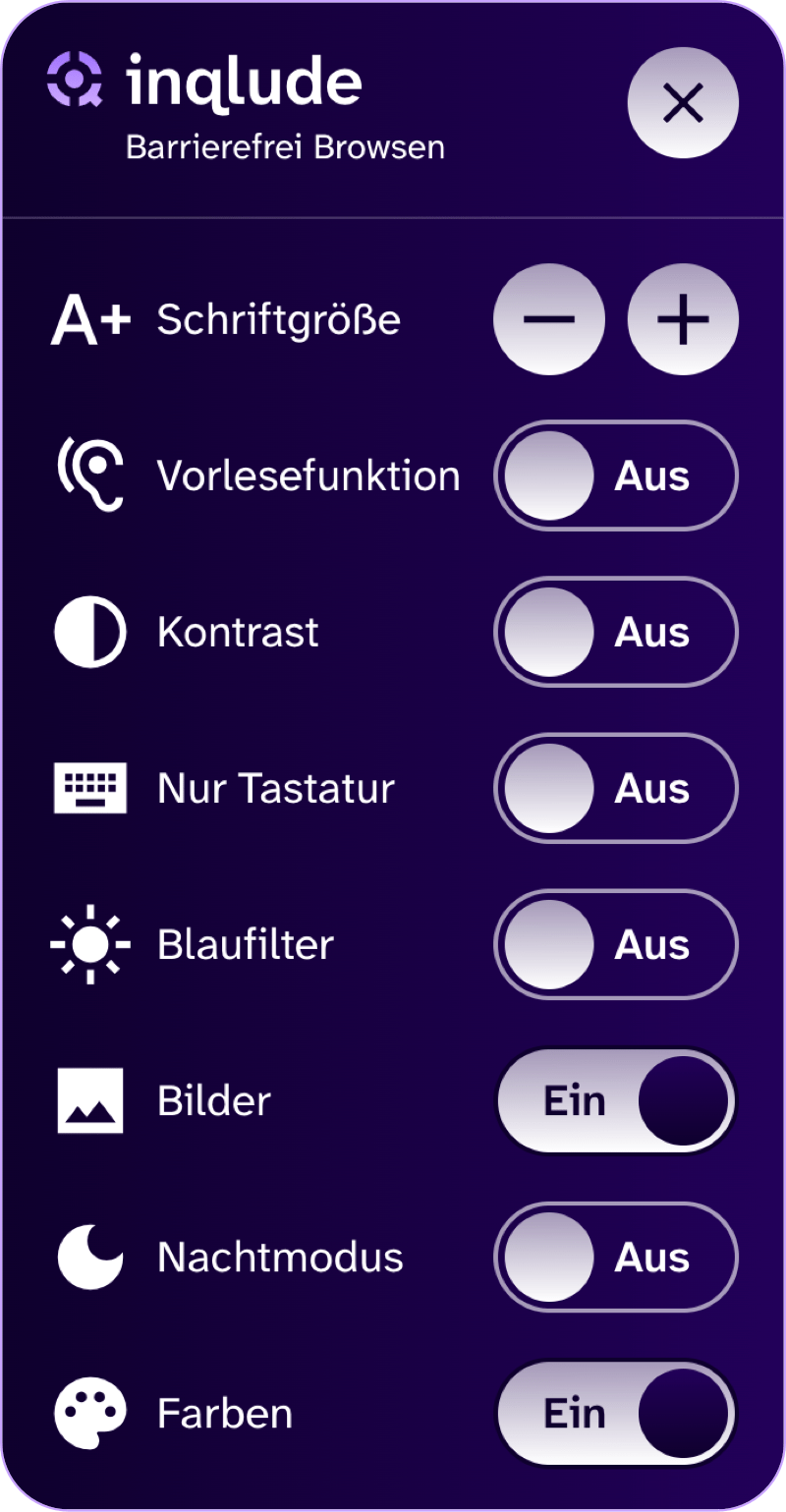Enable Nur Tastatur mode
The height and width of the screenshot is (1512, 786).
[x=615, y=788]
